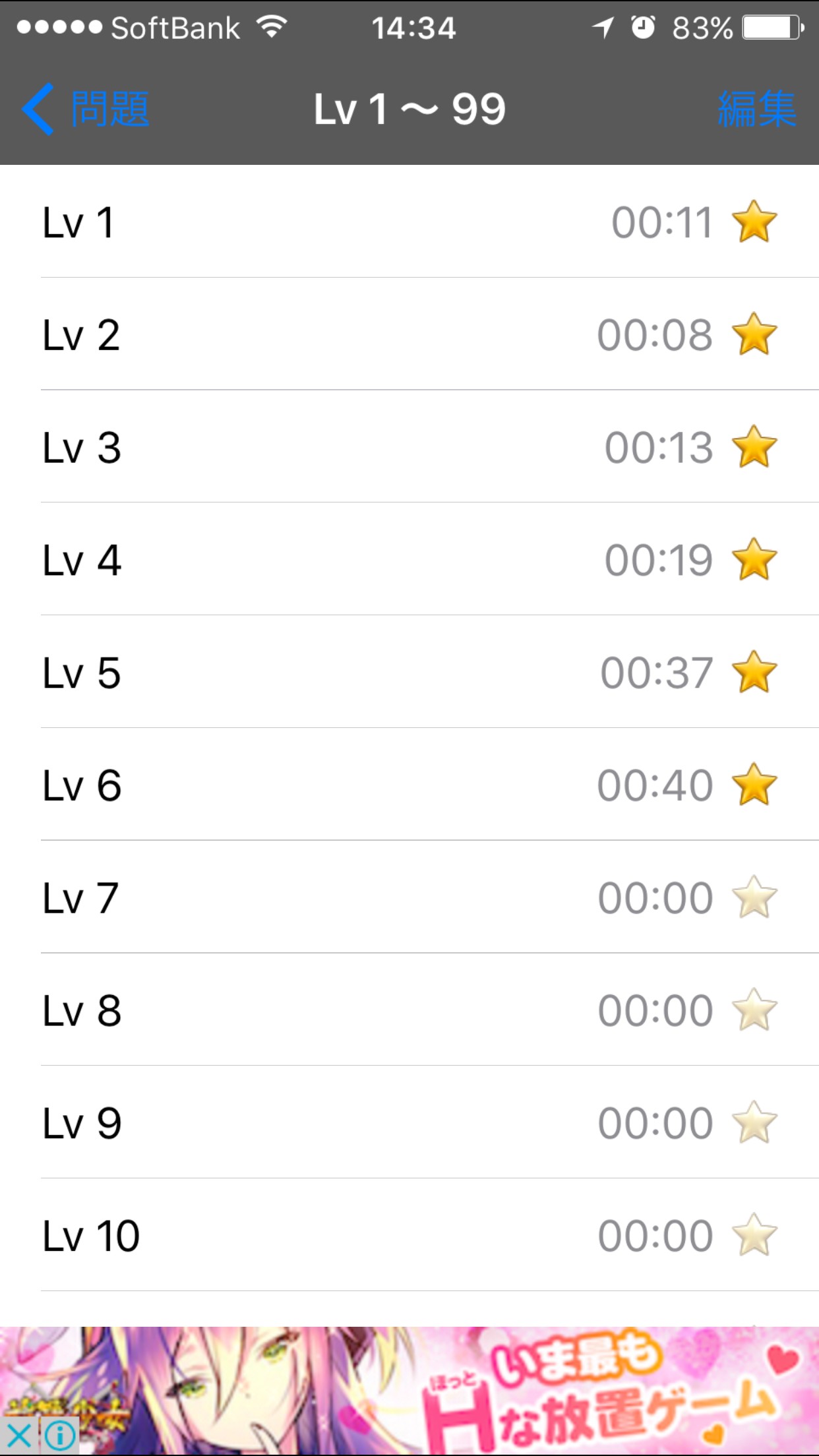
Task: Play the unsolved Lv 7 puzzle
Action: 409,897
